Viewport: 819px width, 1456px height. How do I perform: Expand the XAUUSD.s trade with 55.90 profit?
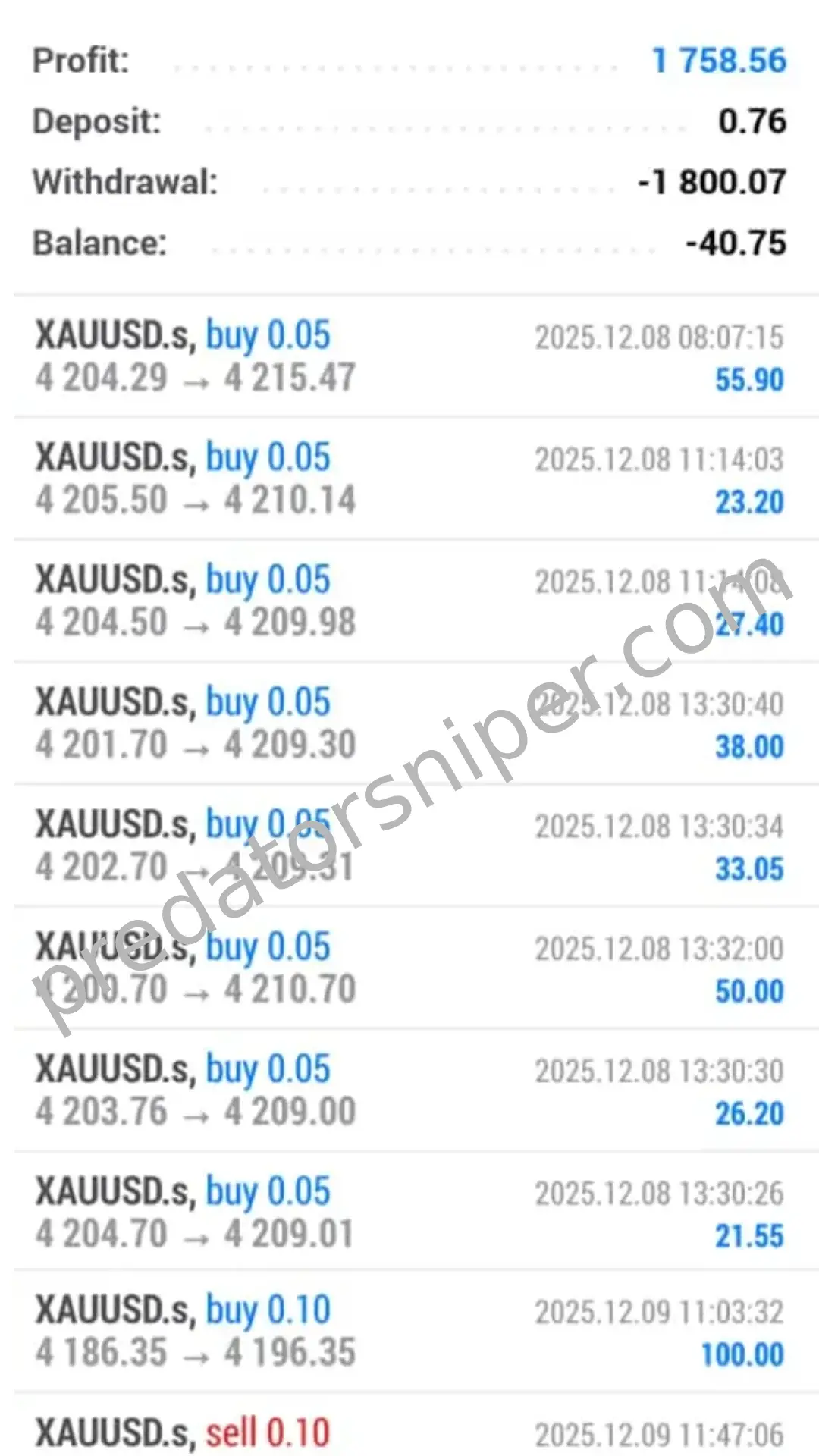click(409, 356)
